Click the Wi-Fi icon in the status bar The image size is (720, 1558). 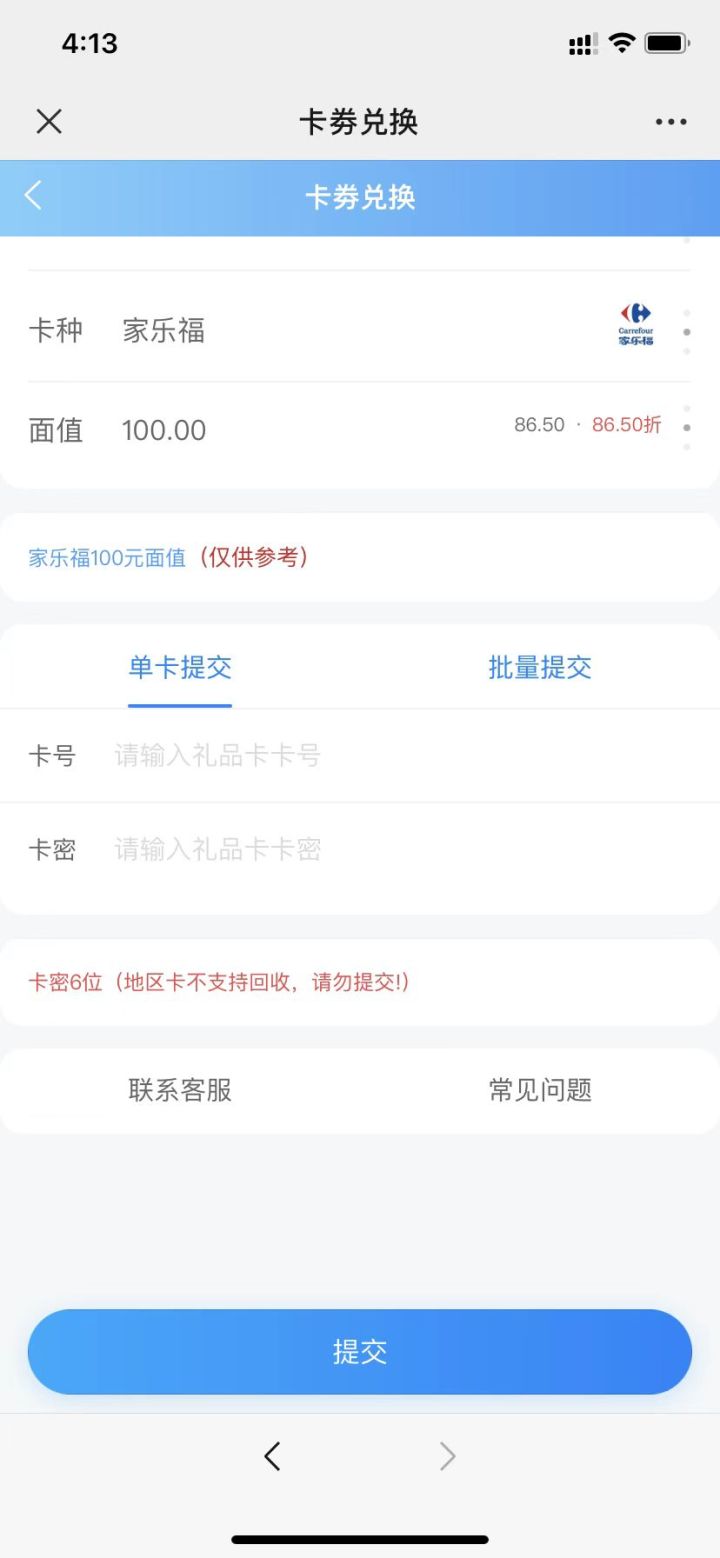[x=620, y=42]
